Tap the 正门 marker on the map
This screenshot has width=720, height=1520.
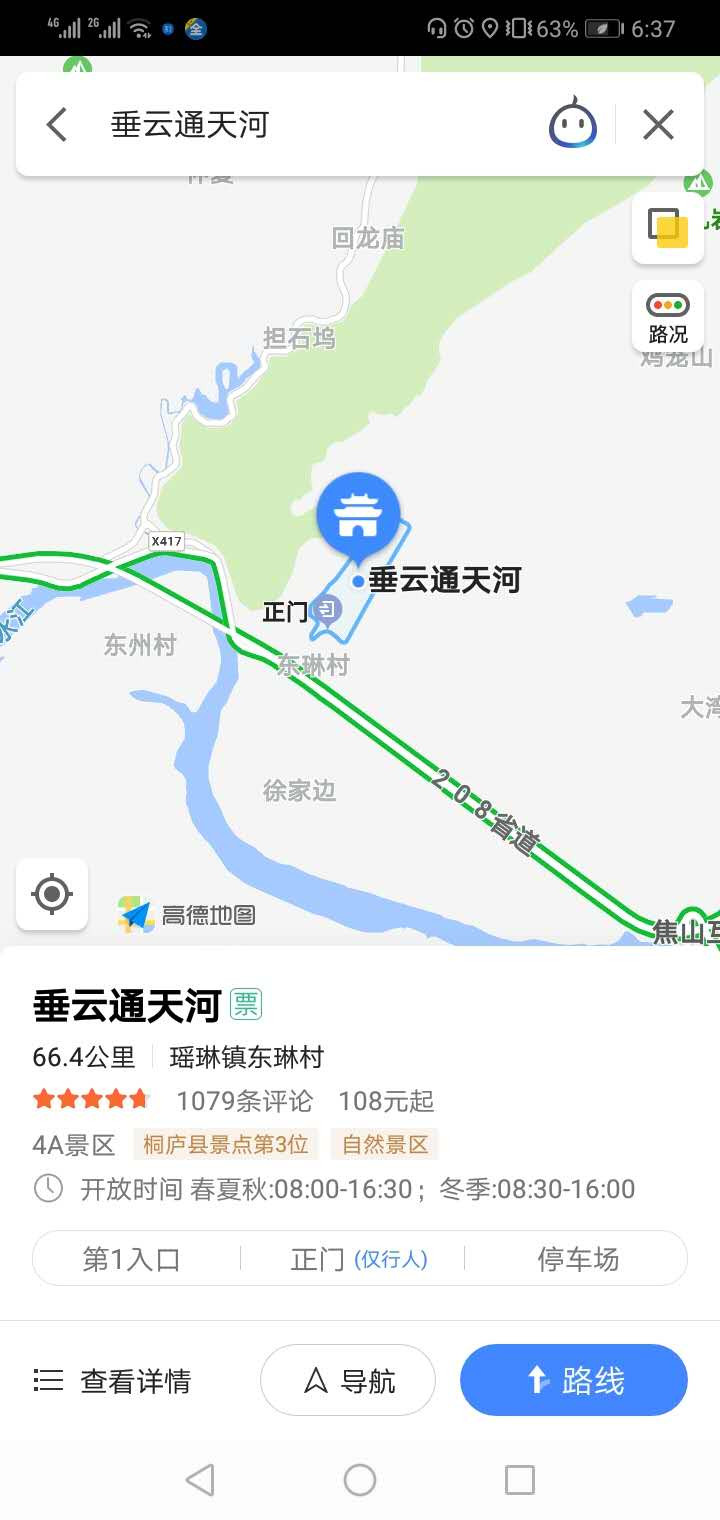click(327, 609)
